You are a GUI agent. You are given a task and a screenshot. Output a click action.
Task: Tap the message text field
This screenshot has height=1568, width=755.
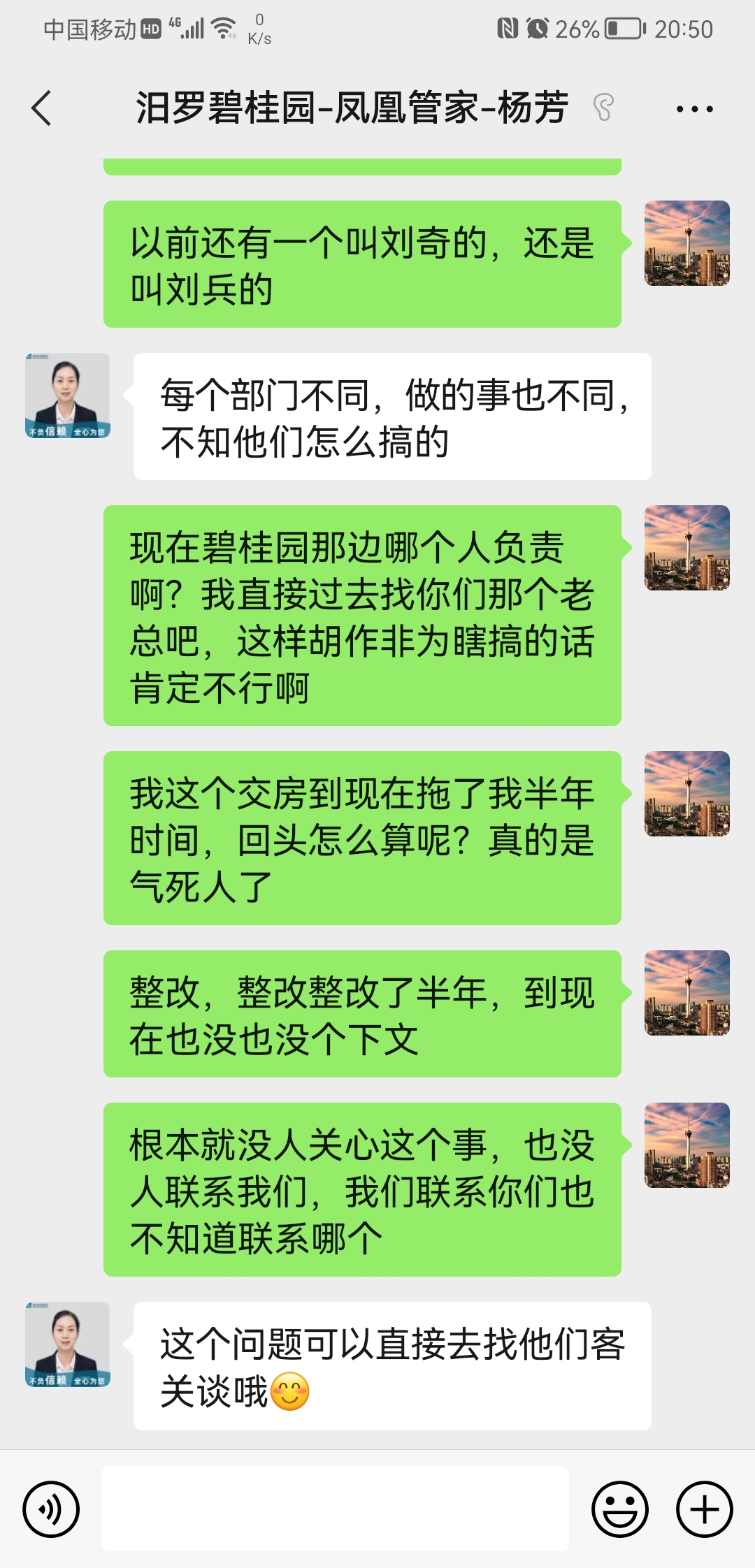[x=336, y=1509]
